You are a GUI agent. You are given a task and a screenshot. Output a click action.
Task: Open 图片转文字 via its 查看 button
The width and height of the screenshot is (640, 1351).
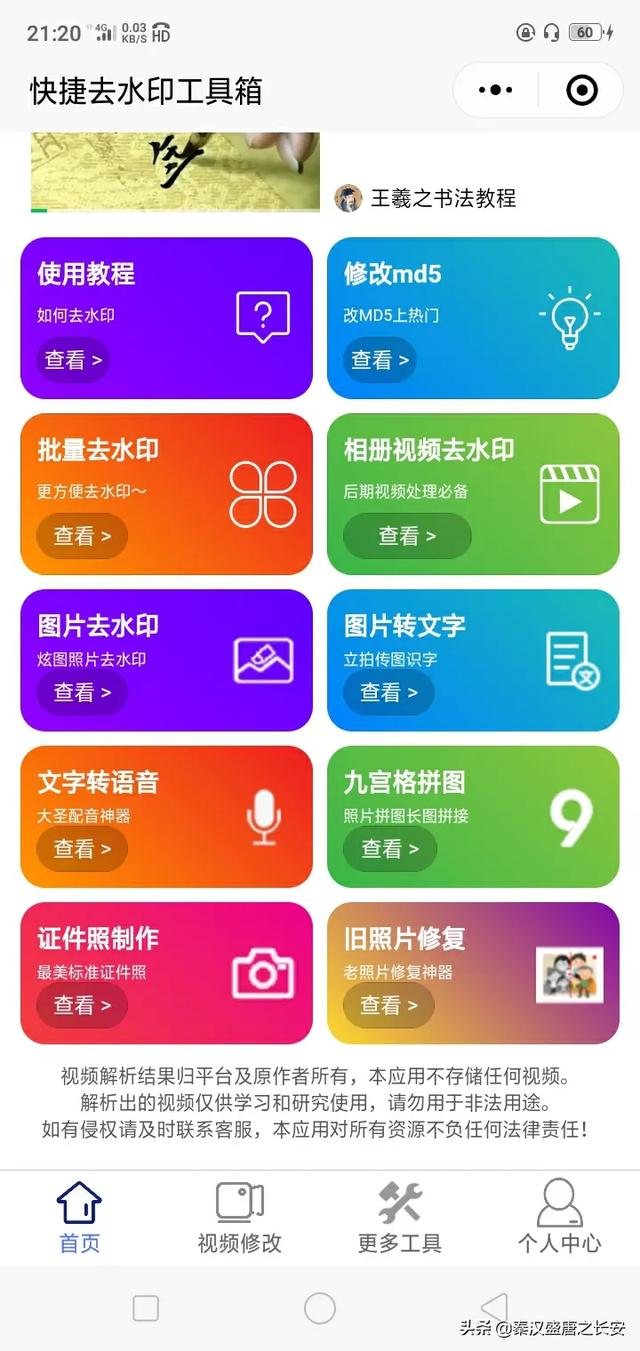(389, 692)
